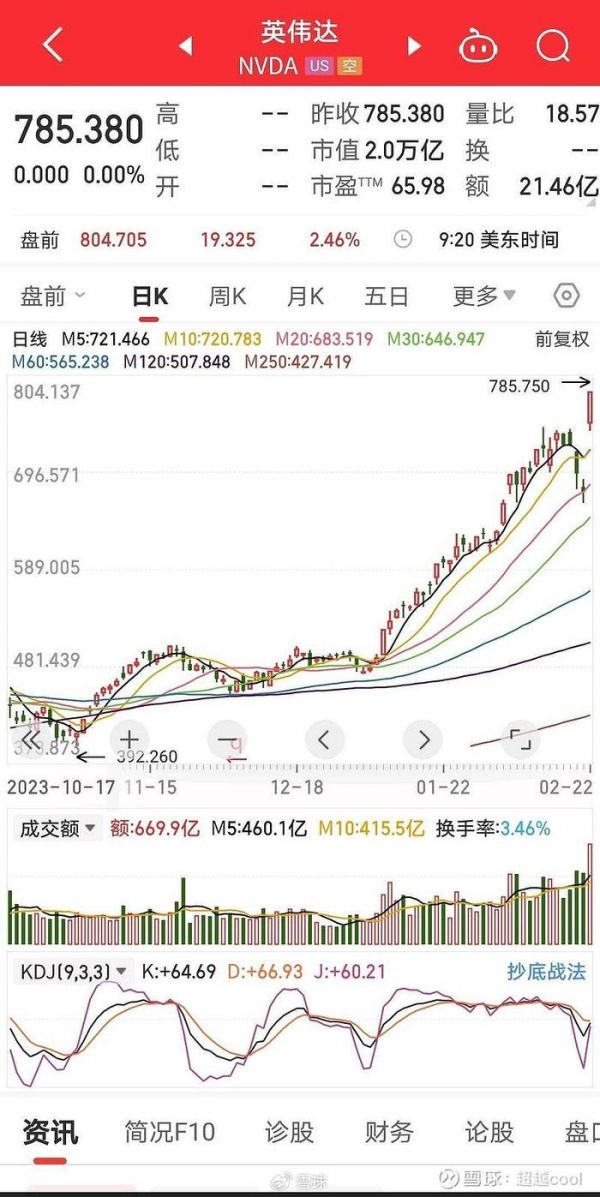The width and height of the screenshot is (600, 1197).
Task: Switch to the 周K chart
Action: (227, 296)
